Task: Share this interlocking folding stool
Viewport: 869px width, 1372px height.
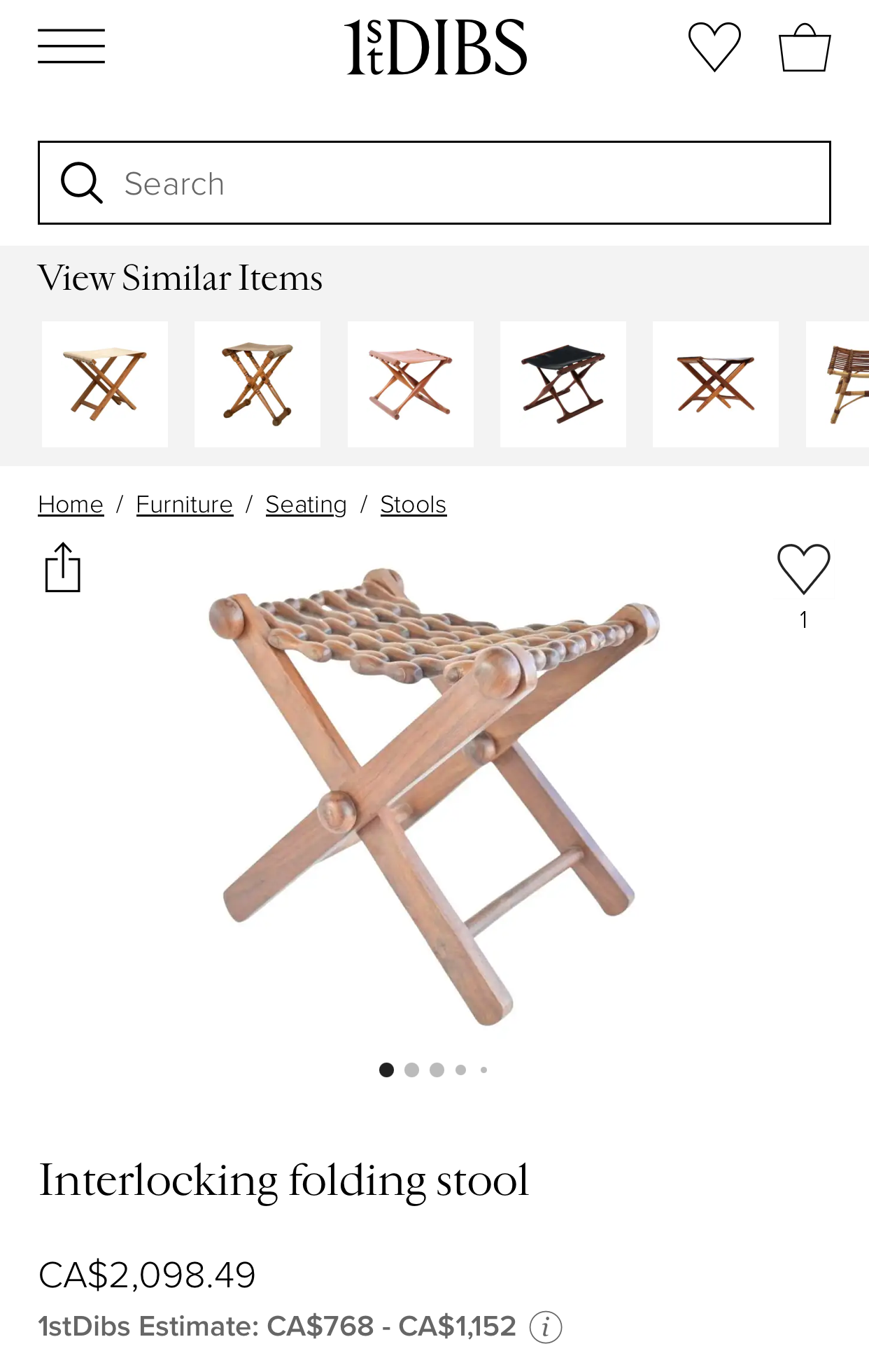Action: [x=63, y=568]
